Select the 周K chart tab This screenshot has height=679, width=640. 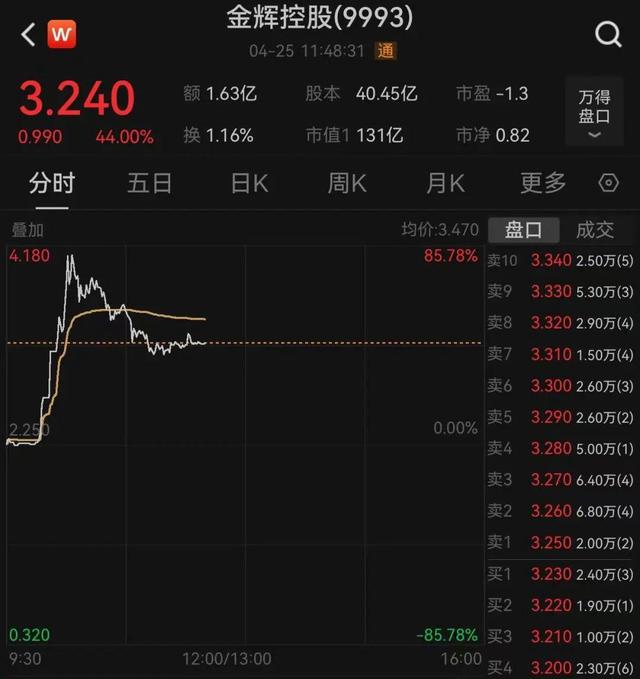347,183
